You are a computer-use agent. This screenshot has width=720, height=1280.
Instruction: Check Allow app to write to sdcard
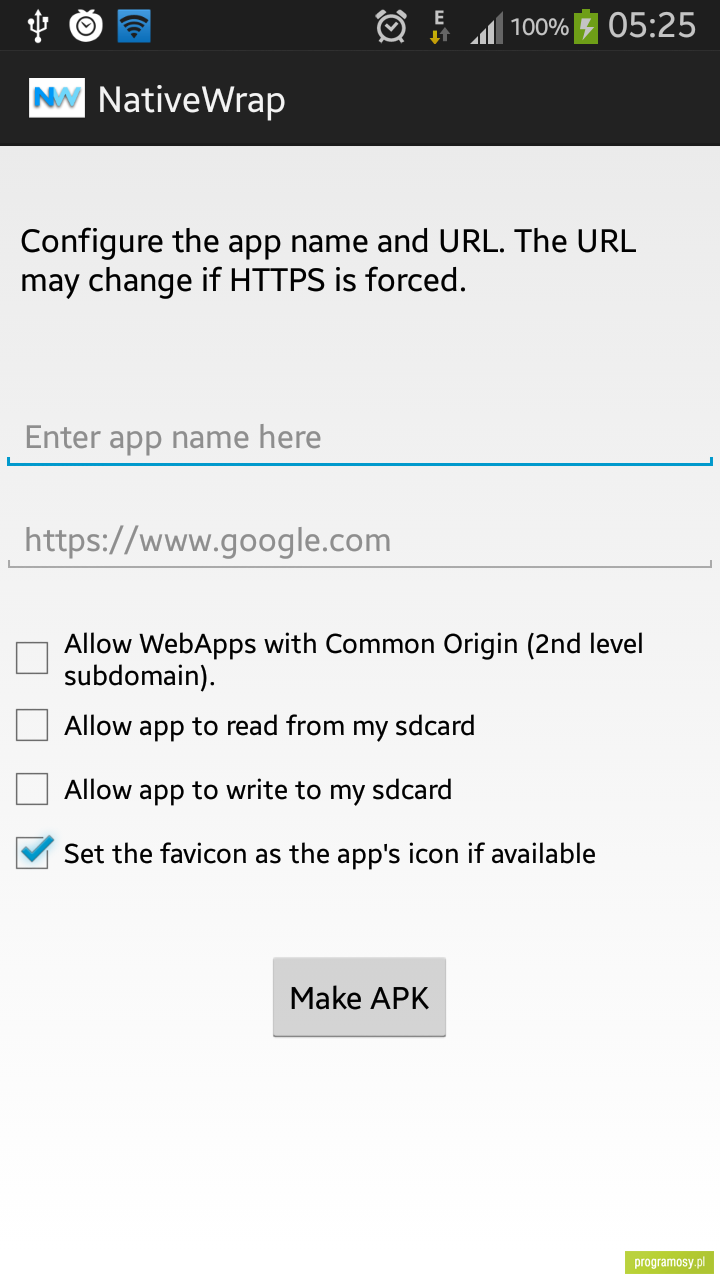point(32,789)
